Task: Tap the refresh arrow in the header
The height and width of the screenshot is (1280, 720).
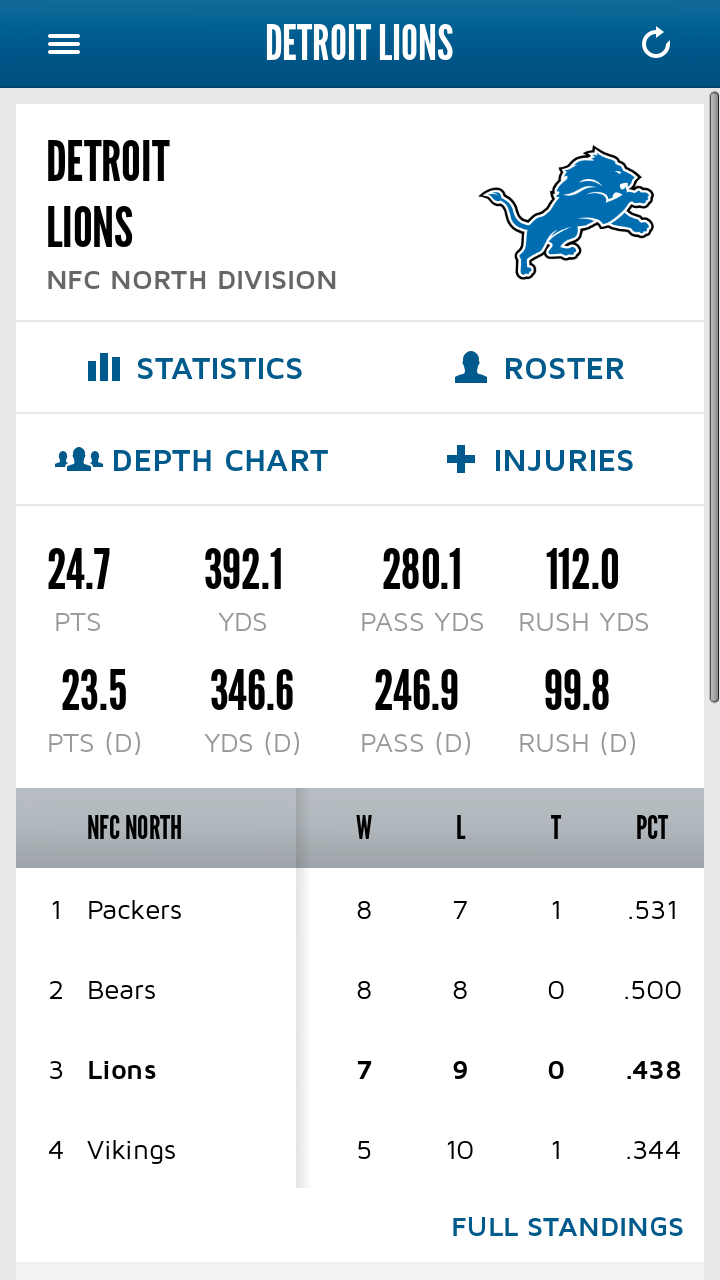Action: pyautogui.click(x=656, y=44)
